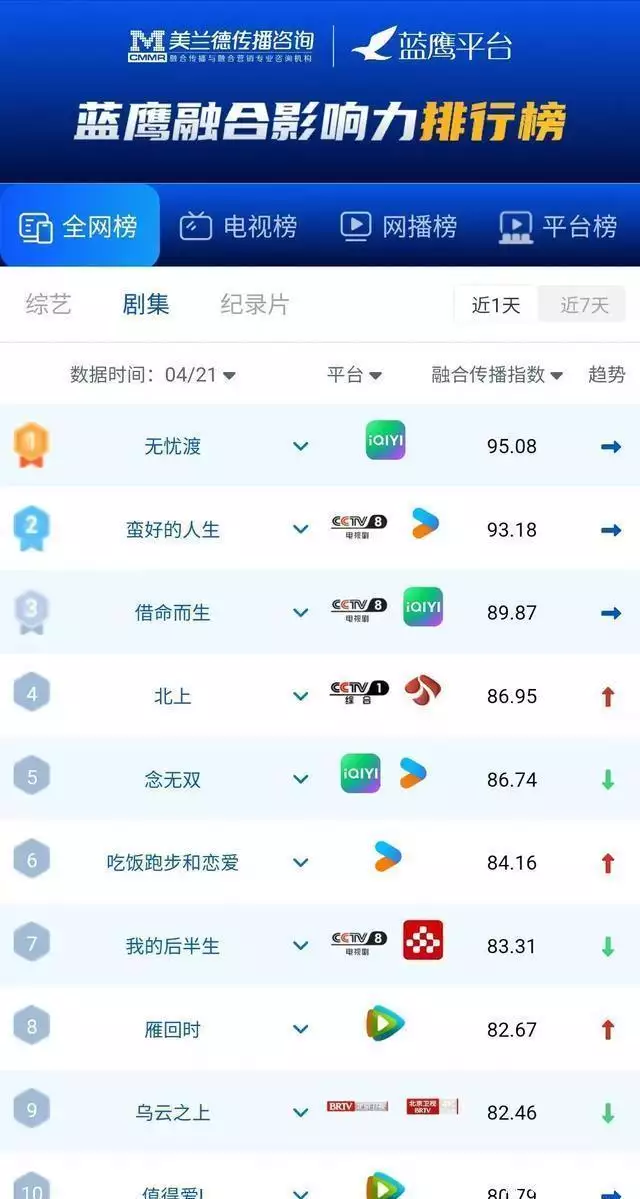This screenshot has width=640, height=1199.
Task: Switch to the 综艺 category
Action: coord(48,304)
